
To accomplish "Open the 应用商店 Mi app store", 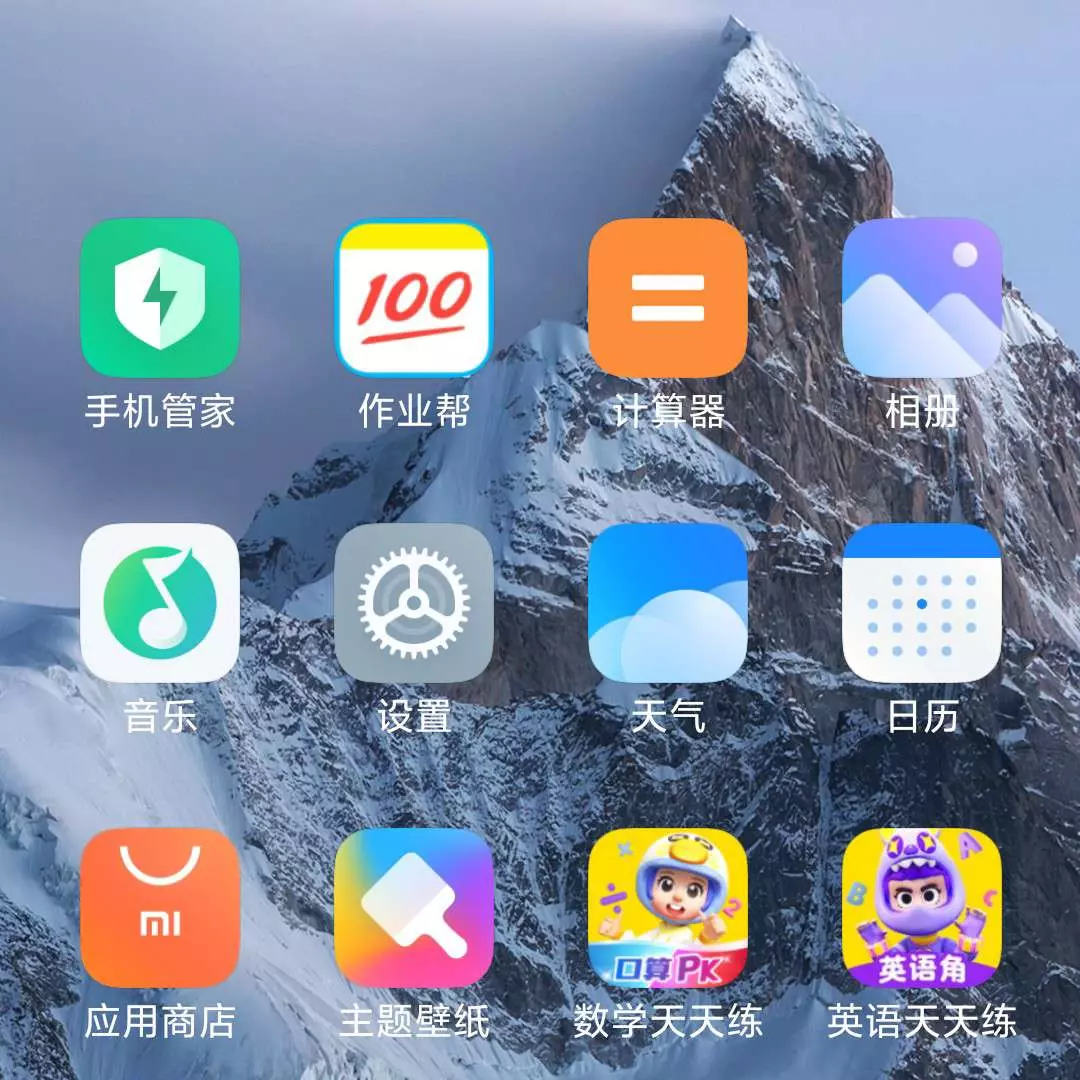I will 160,908.
